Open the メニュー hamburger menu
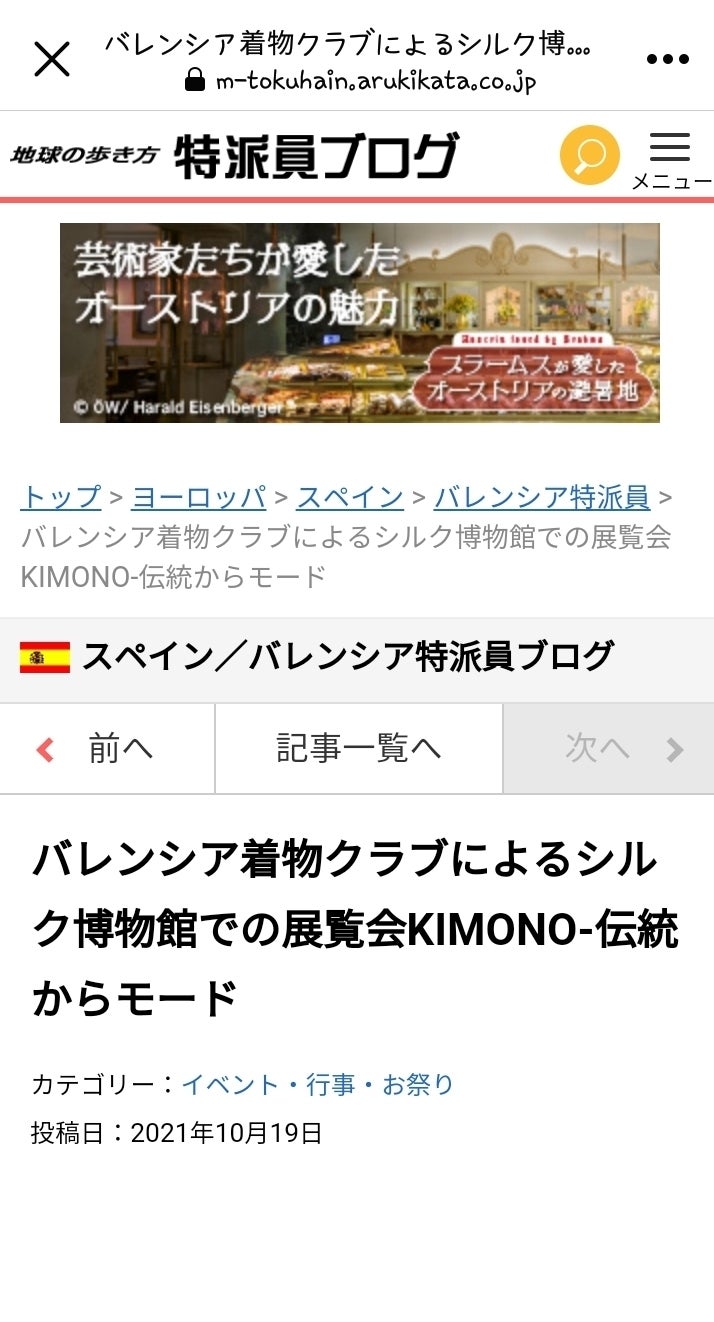The width and height of the screenshot is (714, 1322). (x=670, y=158)
